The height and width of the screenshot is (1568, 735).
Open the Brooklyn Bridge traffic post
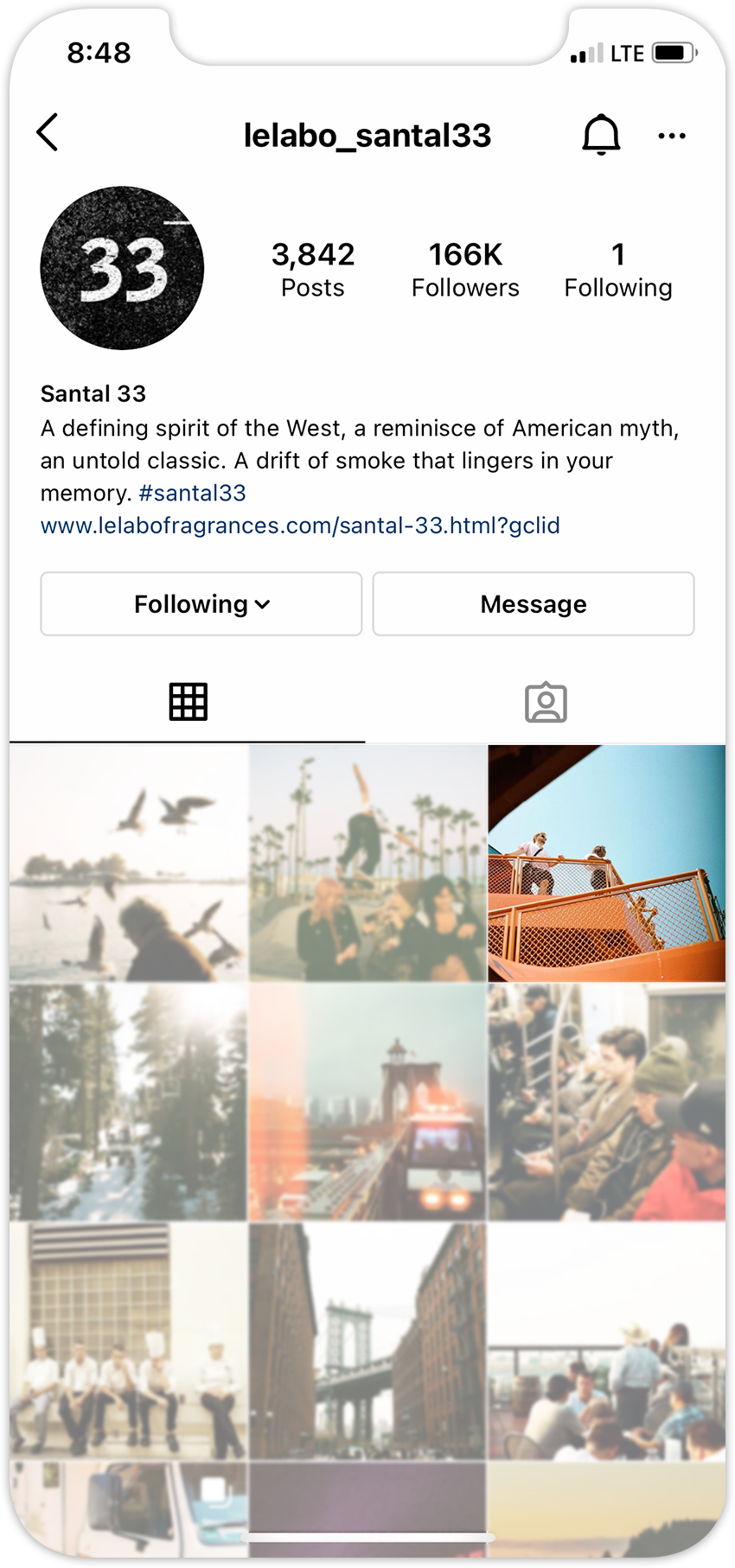click(367, 1102)
